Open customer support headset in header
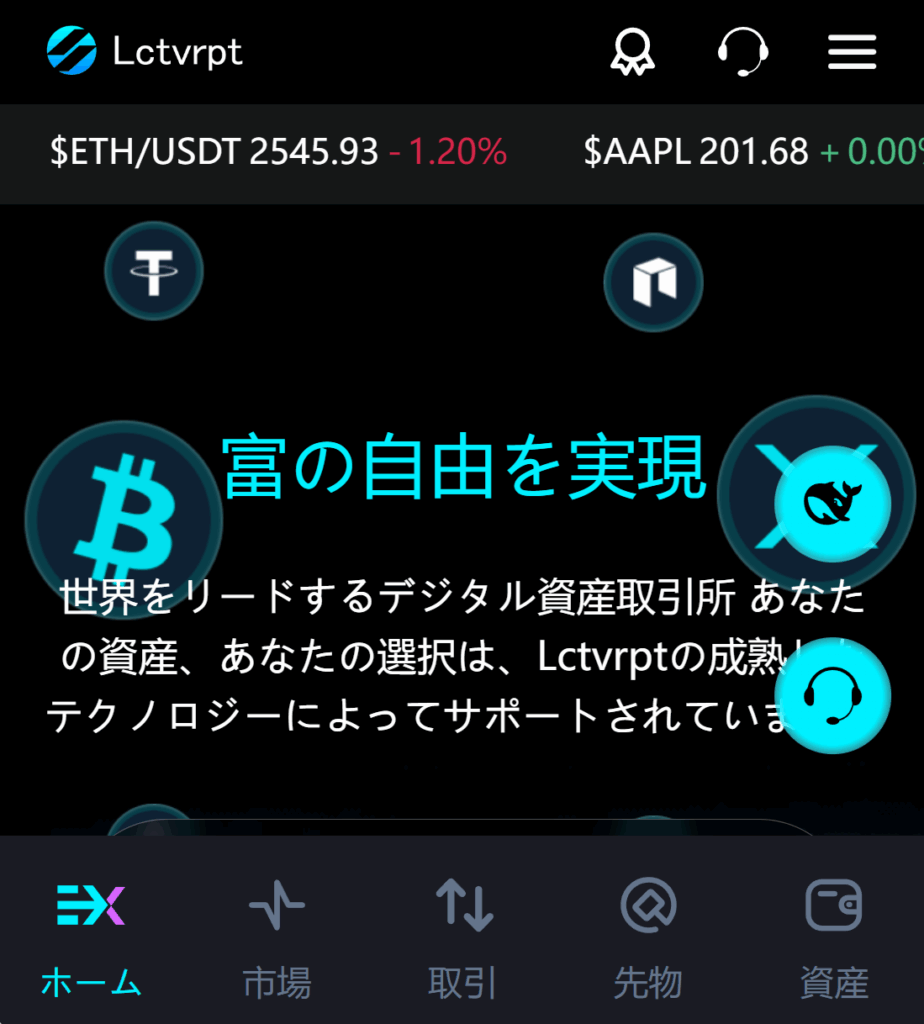The width and height of the screenshot is (924, 1024). click(x=743, y=51)
